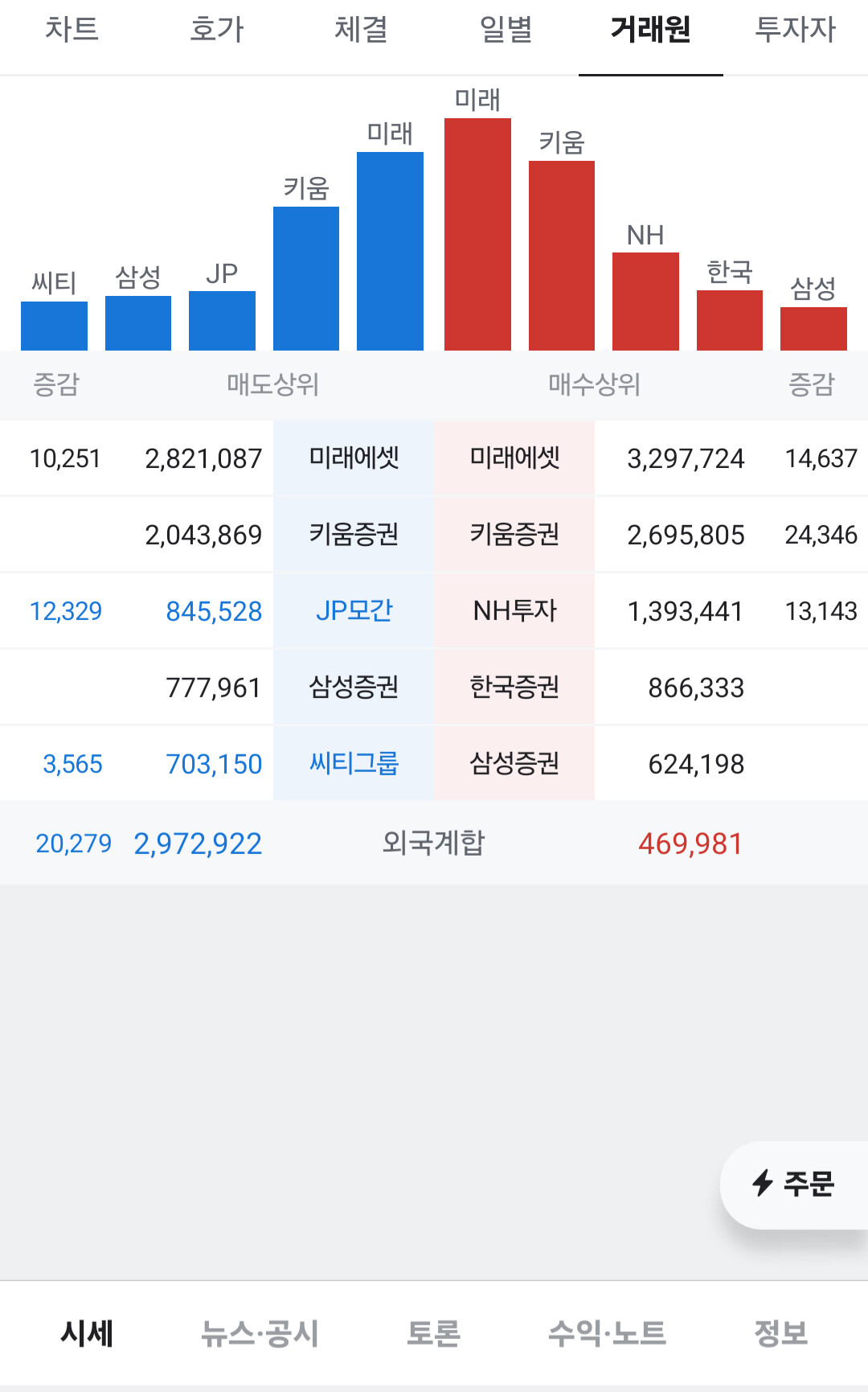Tap the 거래원 tab
Viewport: 868px width, 1392px height.
click(x=651, y=30)
